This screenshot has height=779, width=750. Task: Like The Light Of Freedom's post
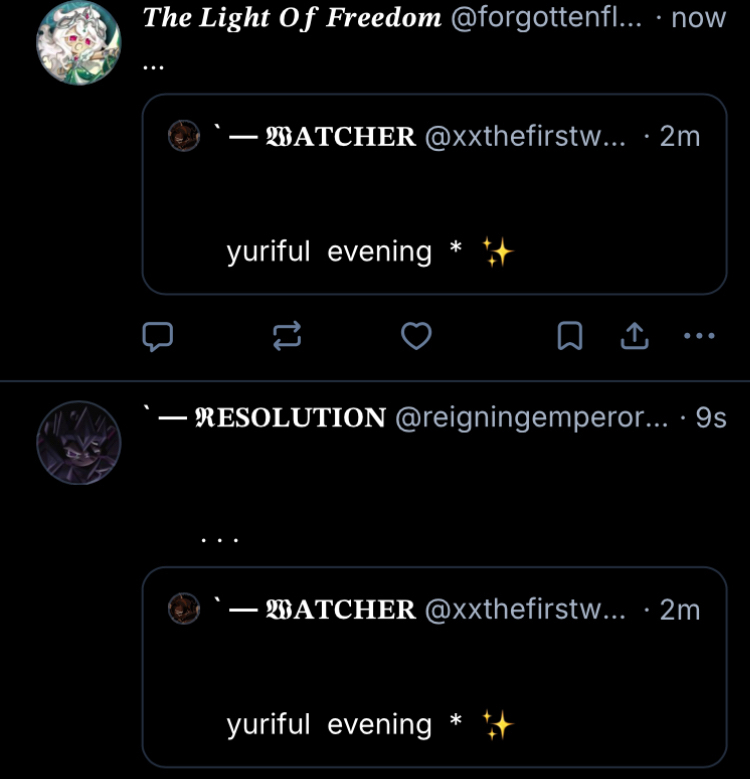[416, 337]
